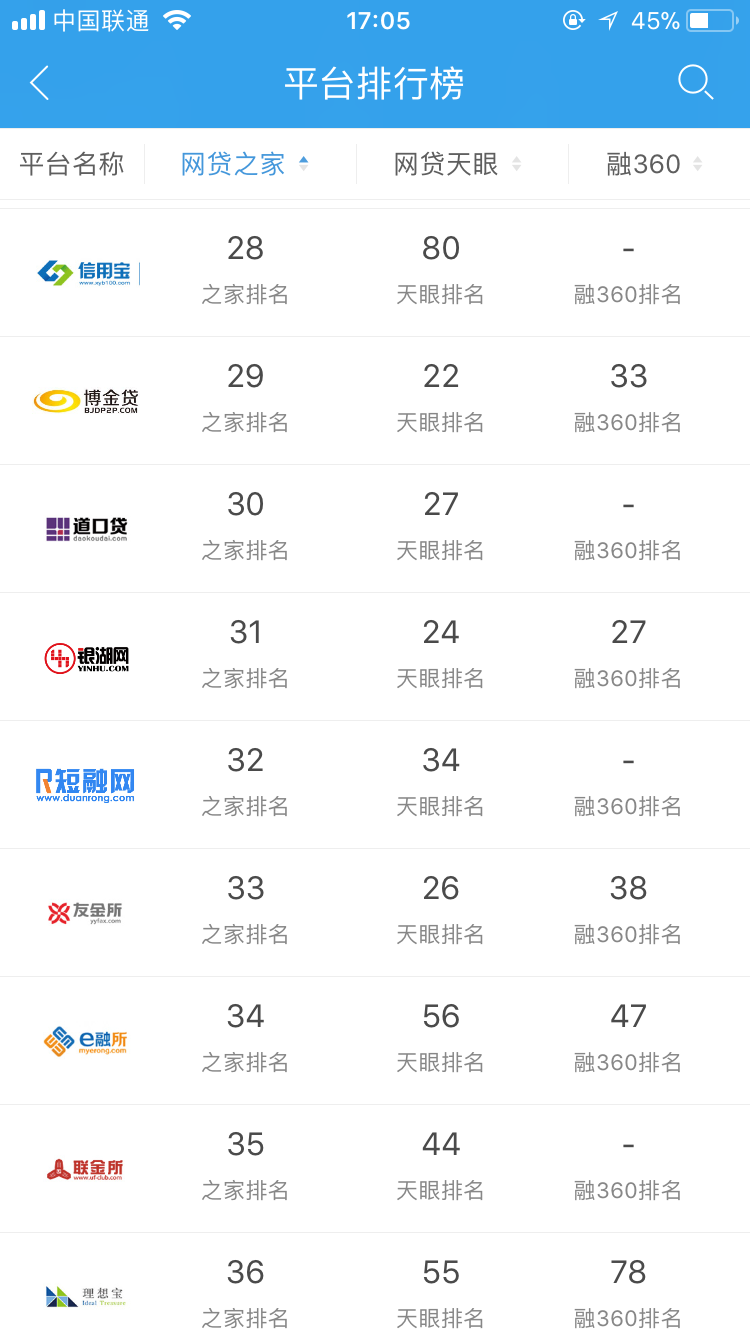Open the search icon

click(695, 82)
